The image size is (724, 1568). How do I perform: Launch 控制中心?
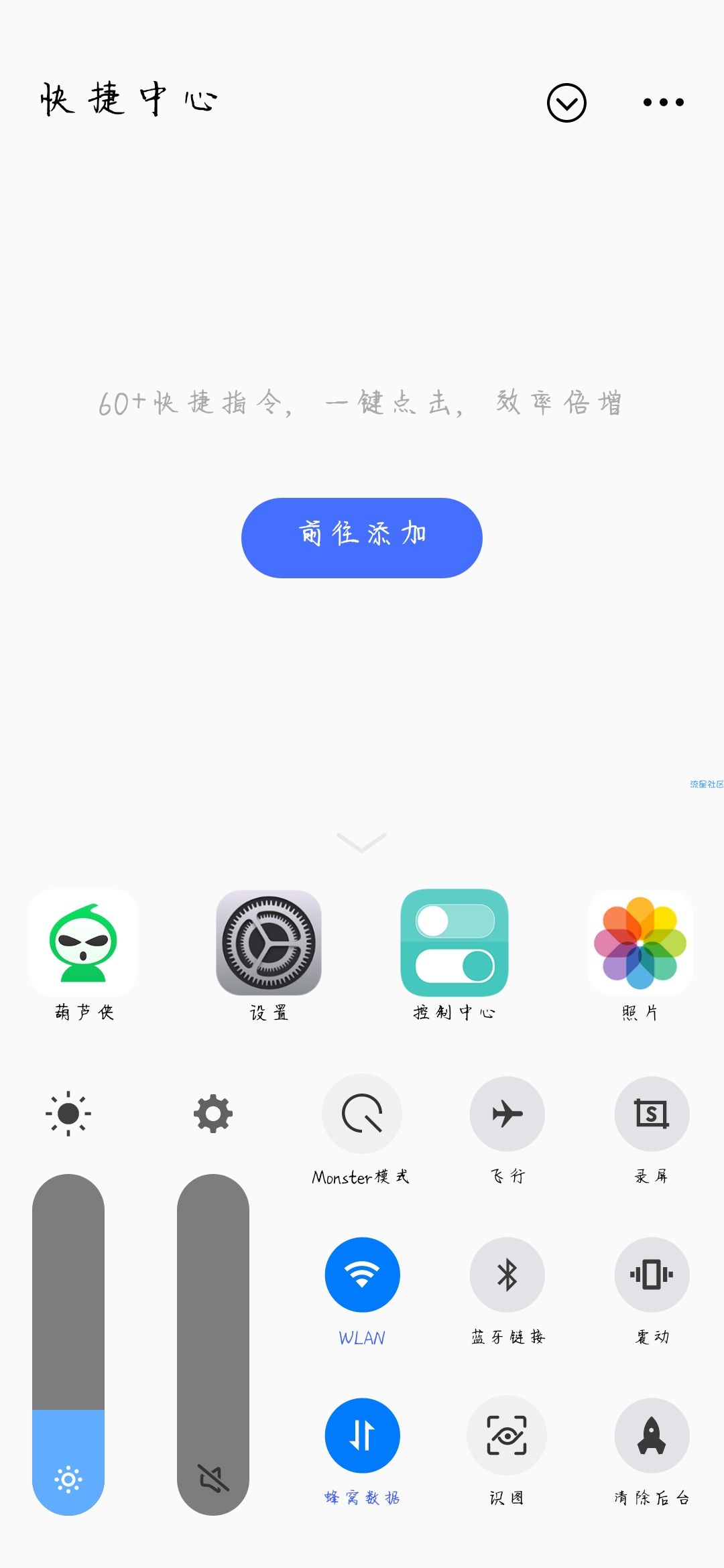pyautogui.click(x=455, y=942)
